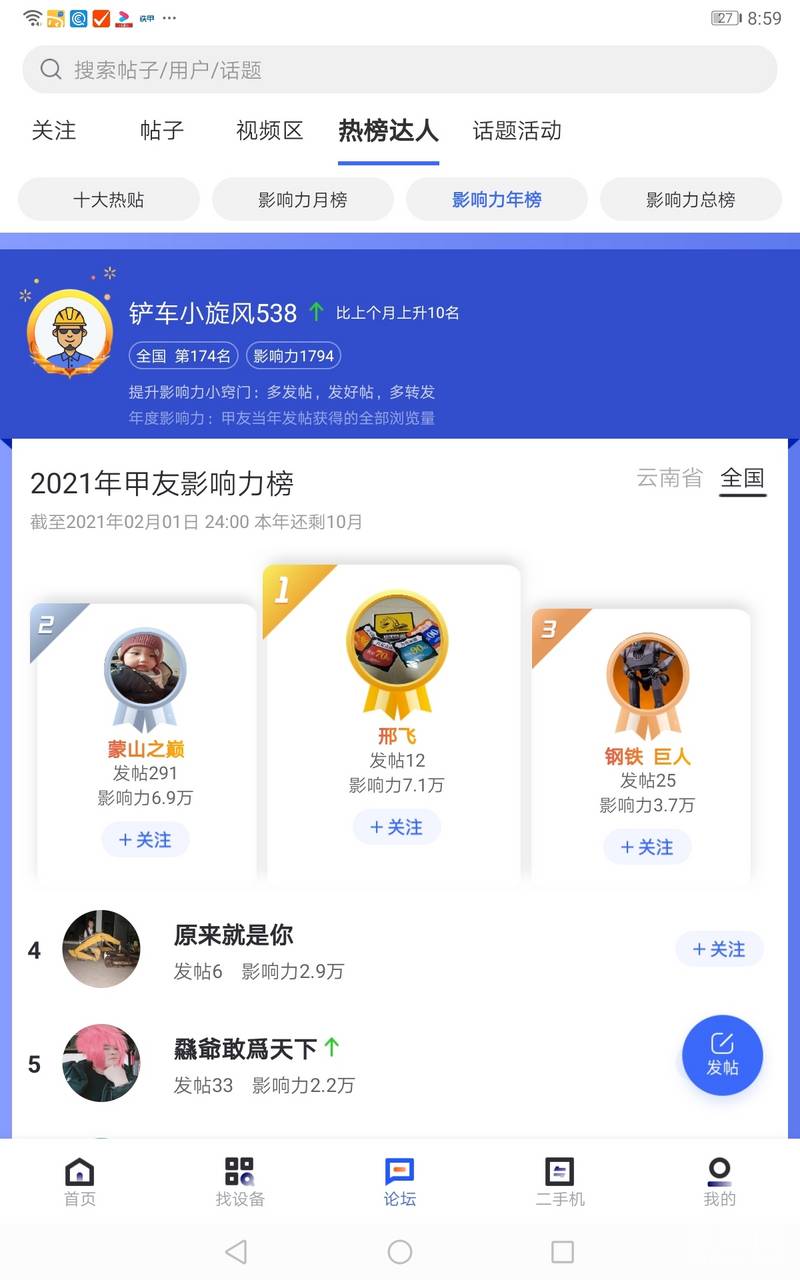Select the 十大热帖 chip
800x1280 pixels.
[109, 199]
